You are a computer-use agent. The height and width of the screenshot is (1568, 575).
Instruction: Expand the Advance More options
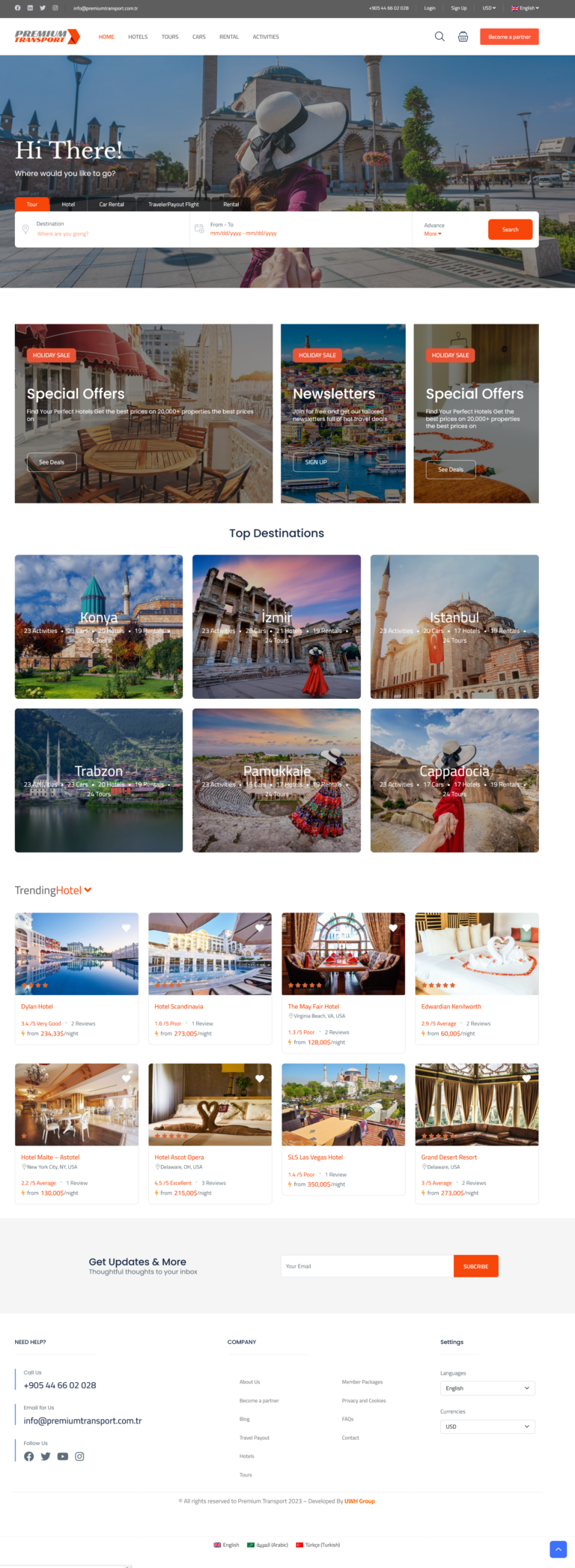pyautogui.click(x=433, y=234)
